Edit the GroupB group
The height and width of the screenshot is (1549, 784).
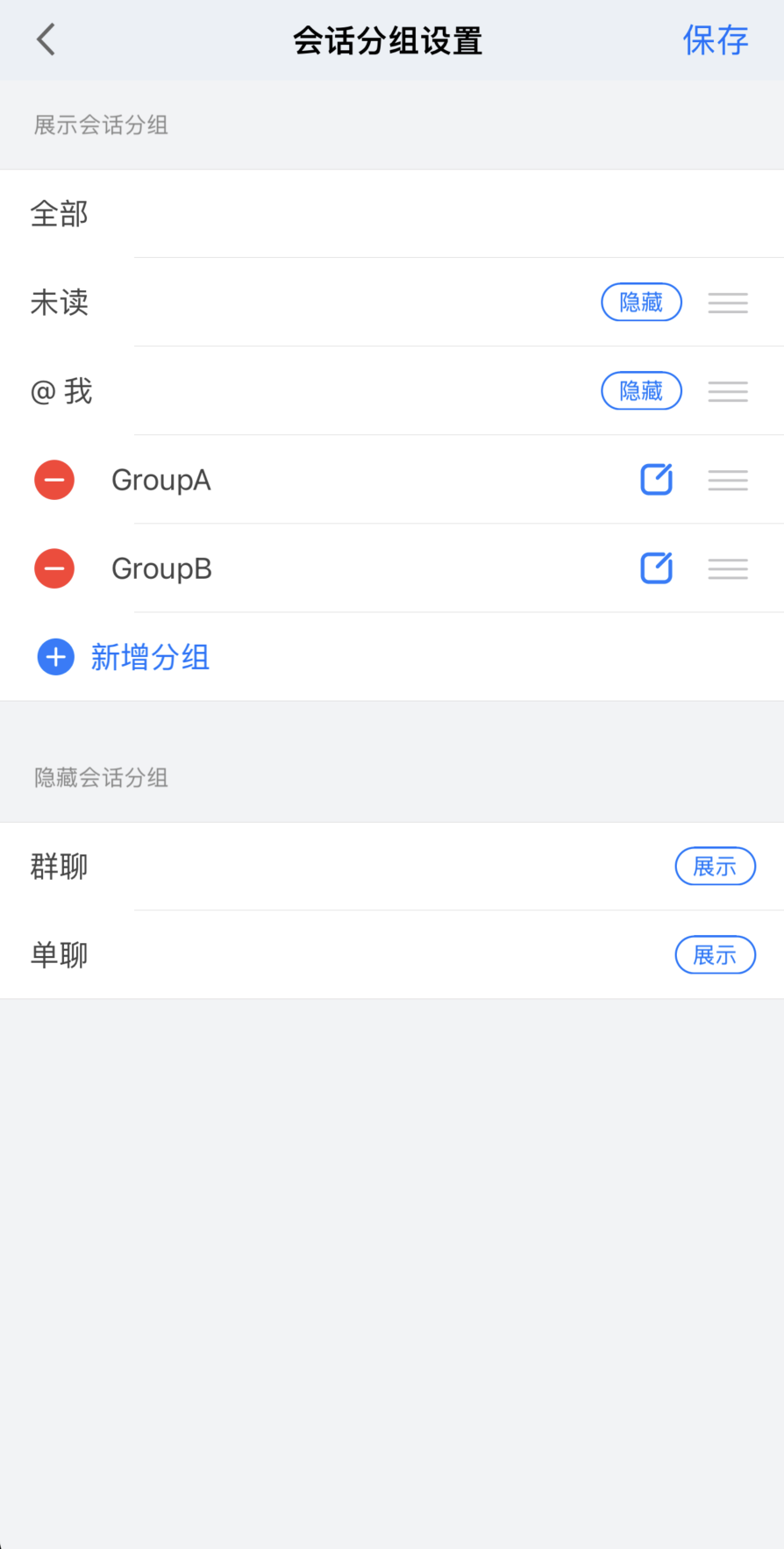coord(656,568)
